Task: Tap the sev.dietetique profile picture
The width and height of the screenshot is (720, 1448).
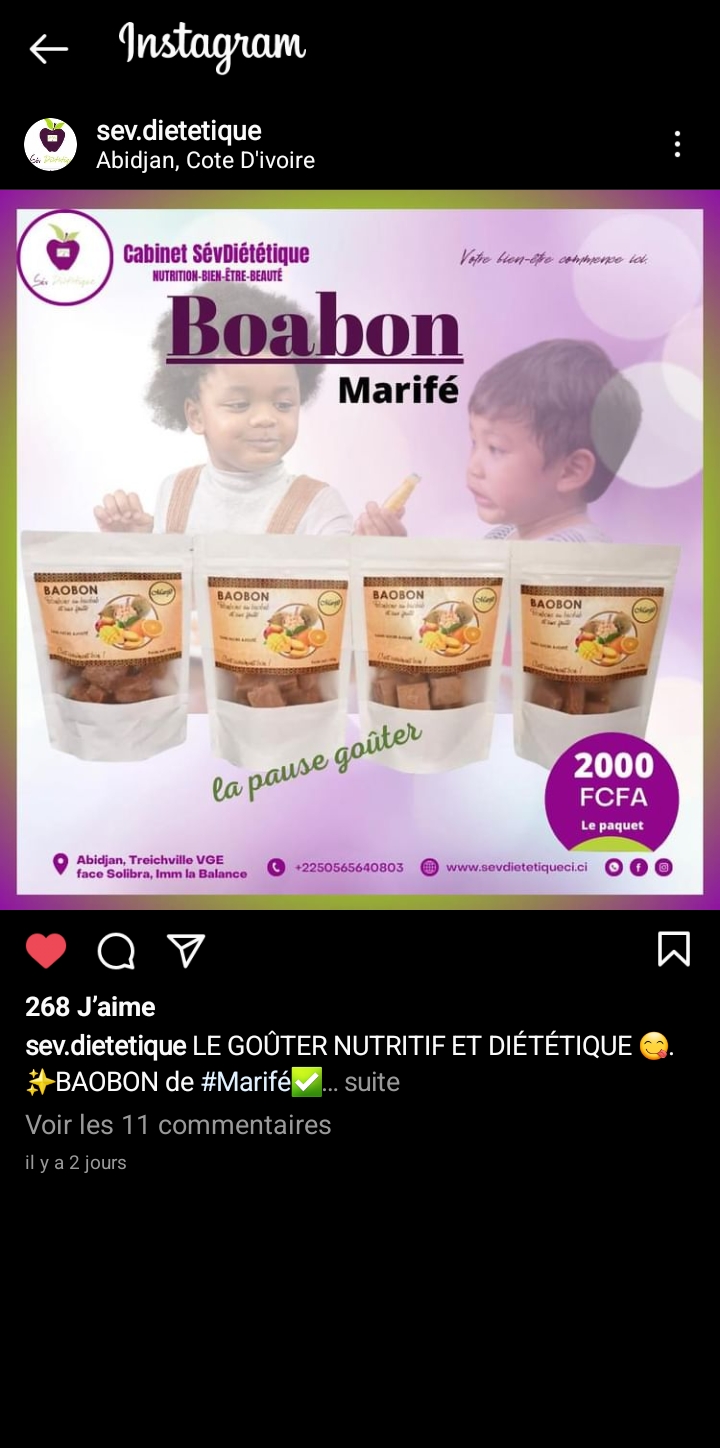Action: pos(50,144)
